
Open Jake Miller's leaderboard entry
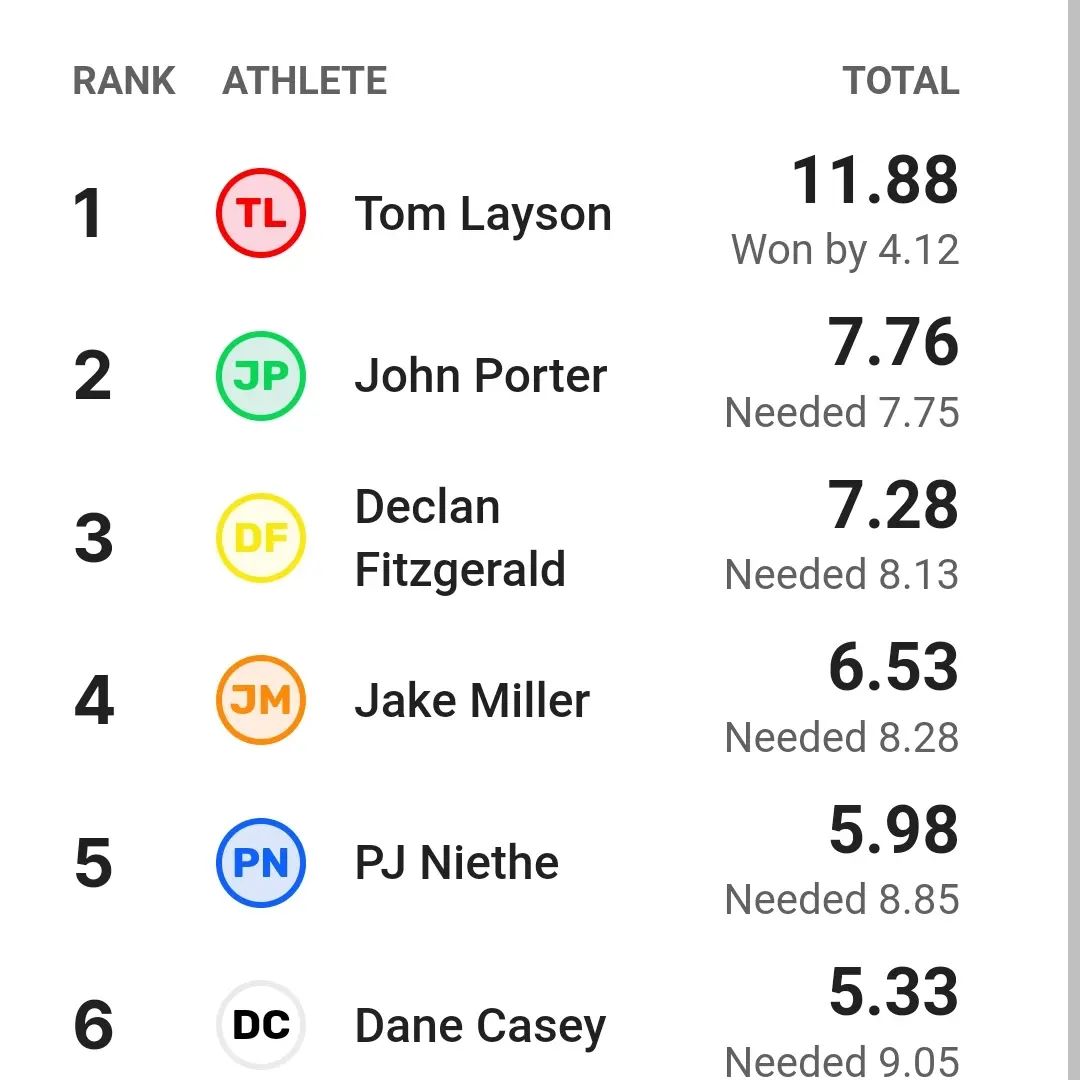click(472, 701)
